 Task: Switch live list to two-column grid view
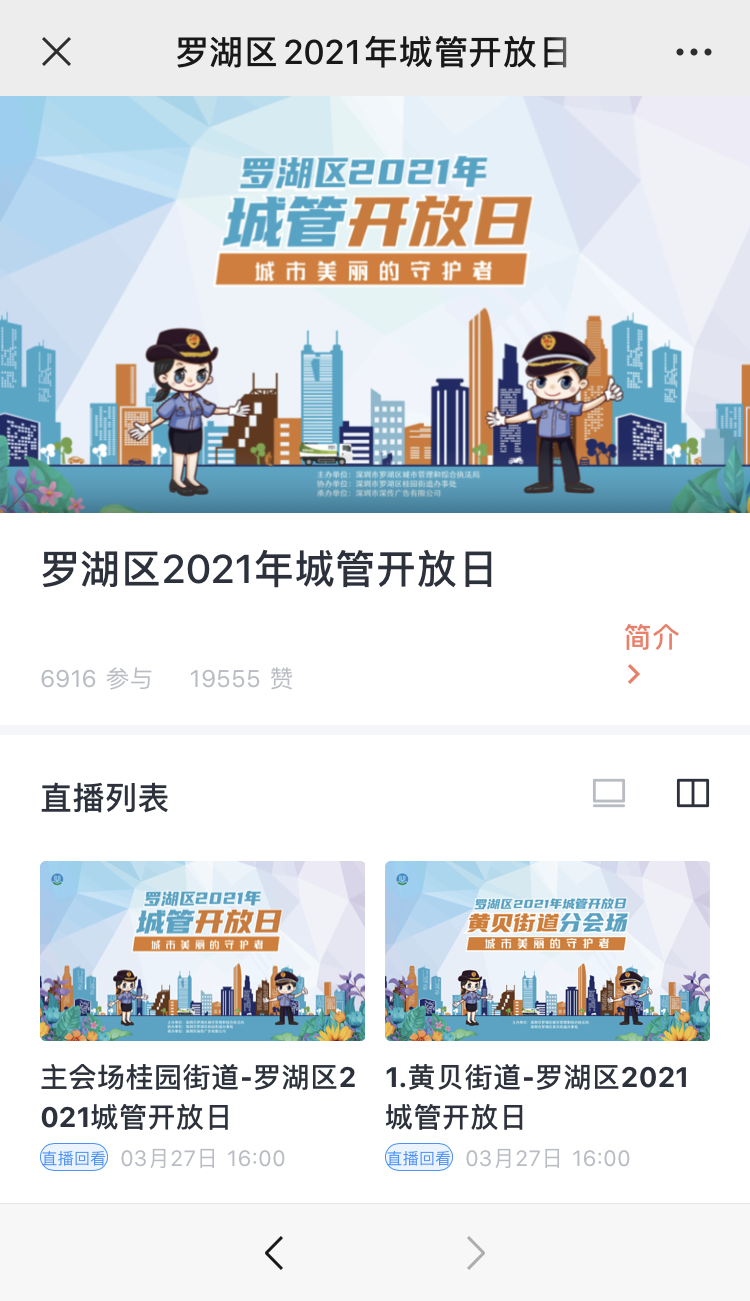click(692, 793)
